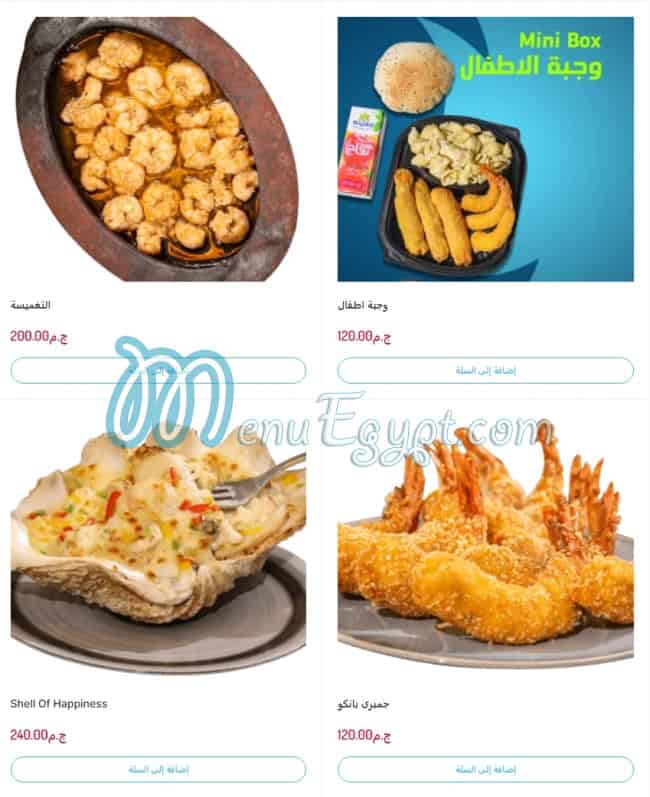The width and height of the screenshot is (650, 797).
Task: Open the وجبة اطفال Mini Box item
Action: [x=485, y=148]
